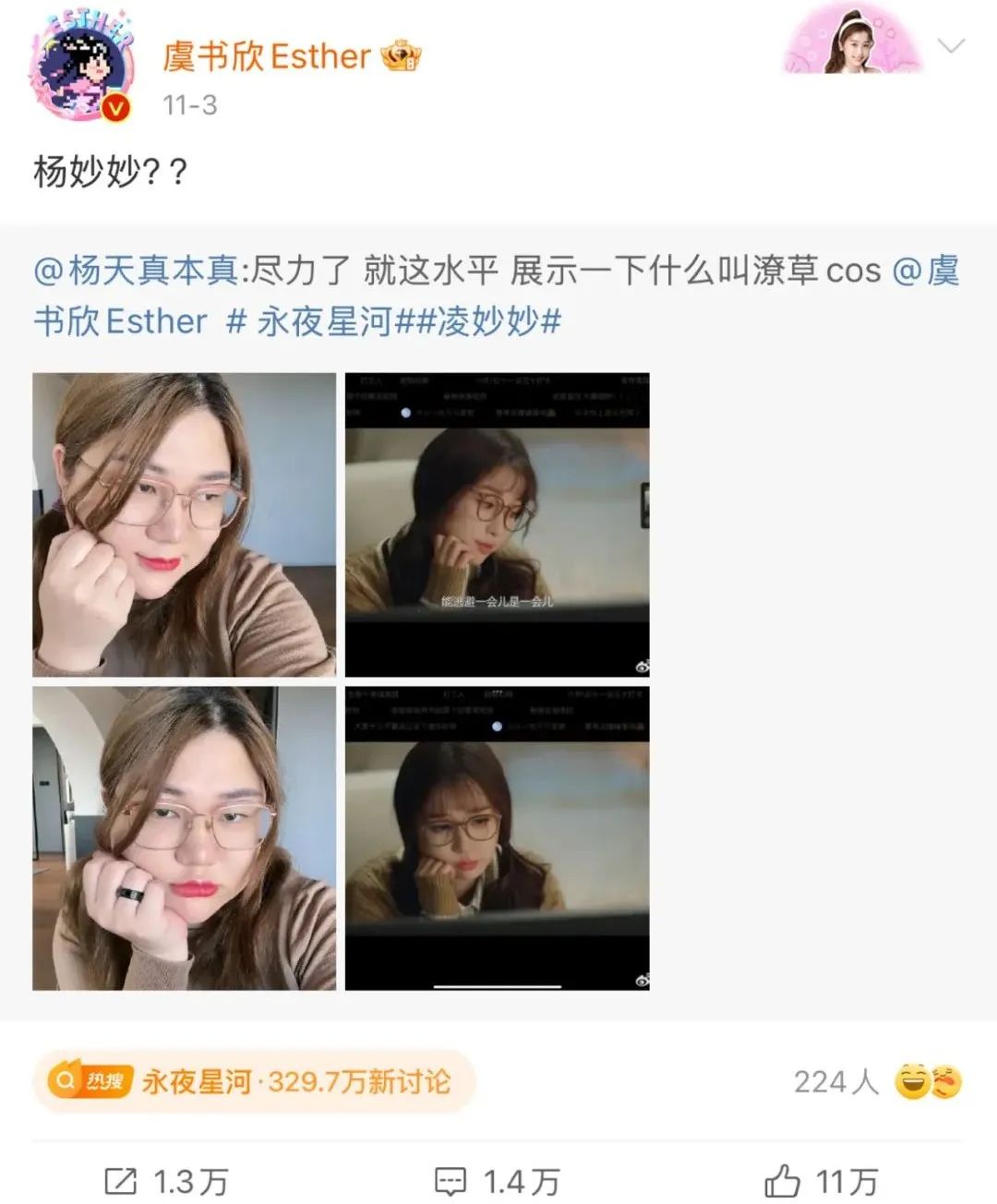The image size is (997, 1204).
Task: Open the 虞书欣Esther username link
Action: pyautogui.click(x=266, y=57)
